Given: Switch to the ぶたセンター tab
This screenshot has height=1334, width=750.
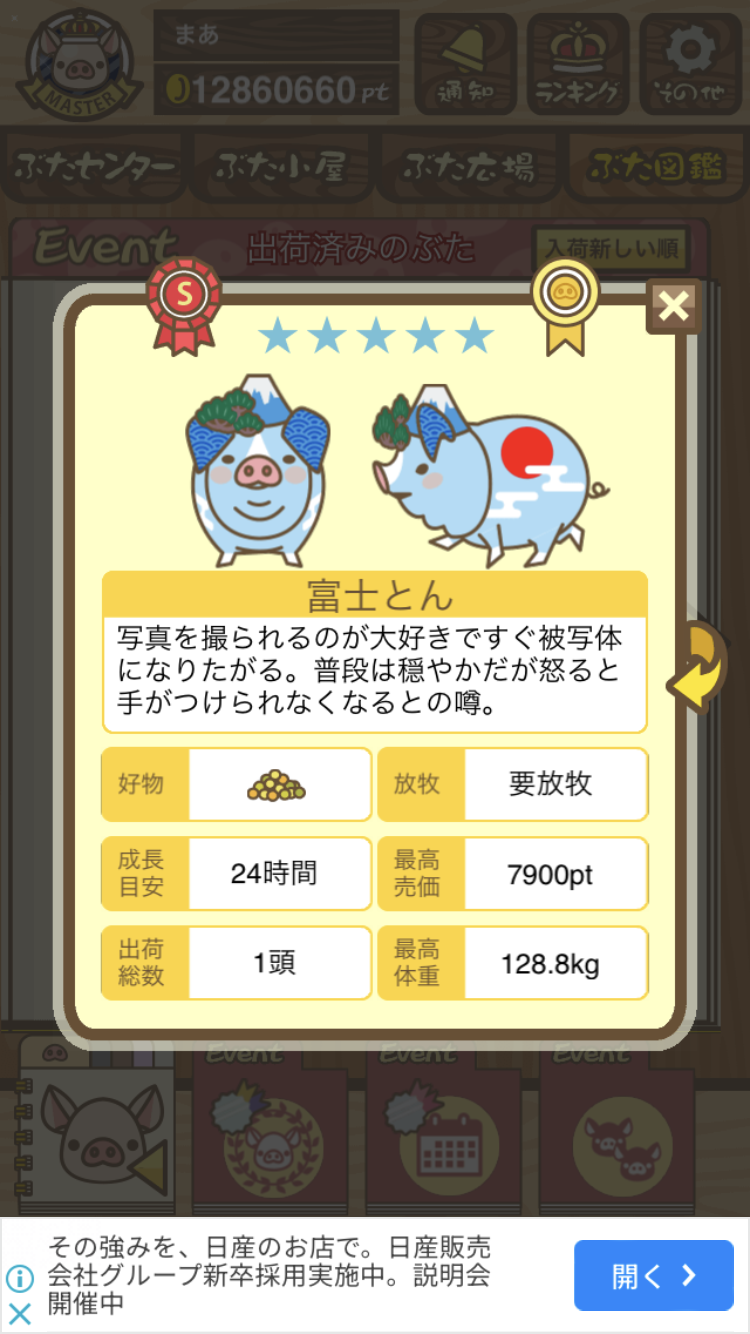Looking at the screenshot, I should click(96, 168).
